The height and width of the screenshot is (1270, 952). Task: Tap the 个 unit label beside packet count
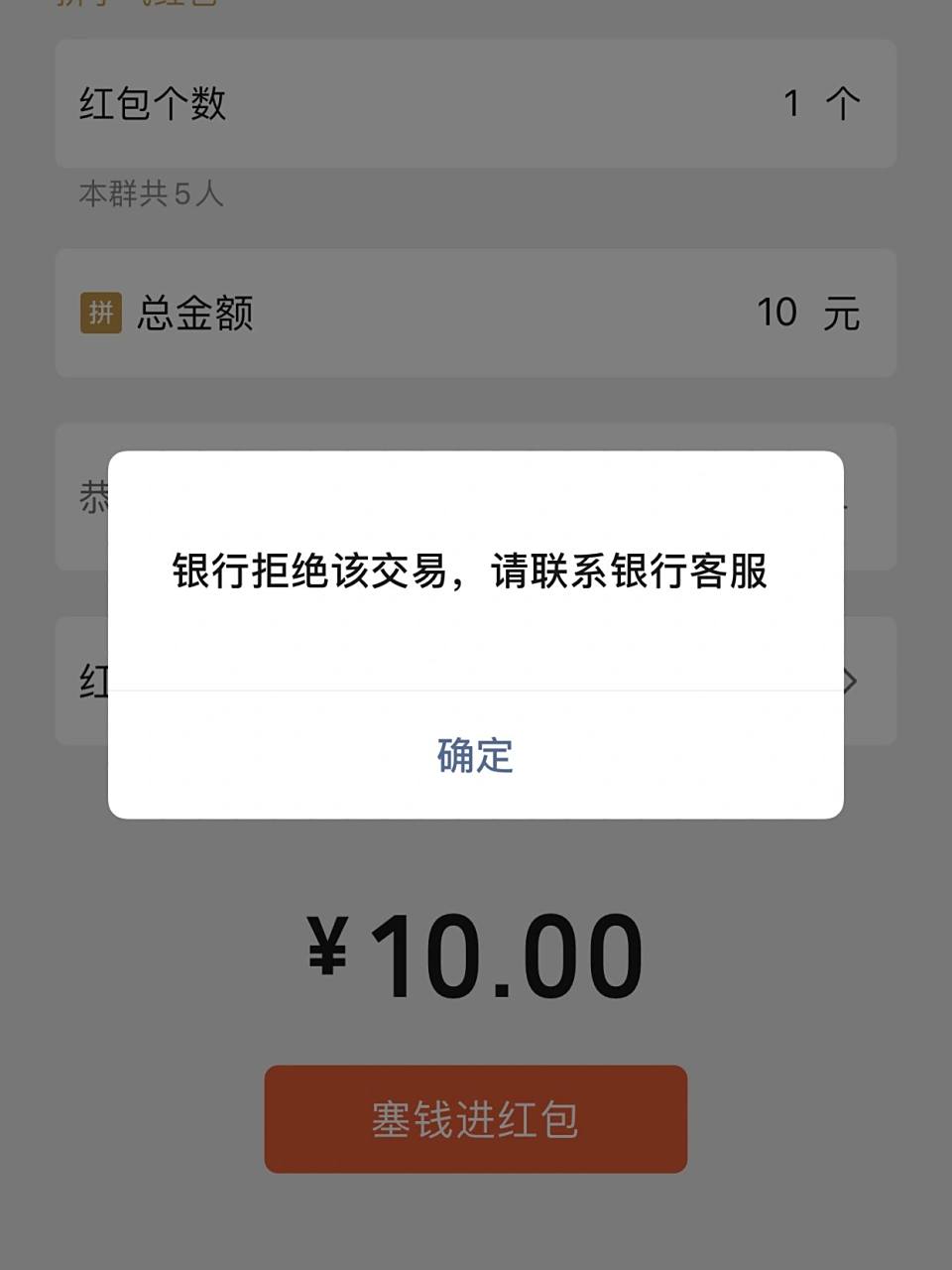coord(846,100)
